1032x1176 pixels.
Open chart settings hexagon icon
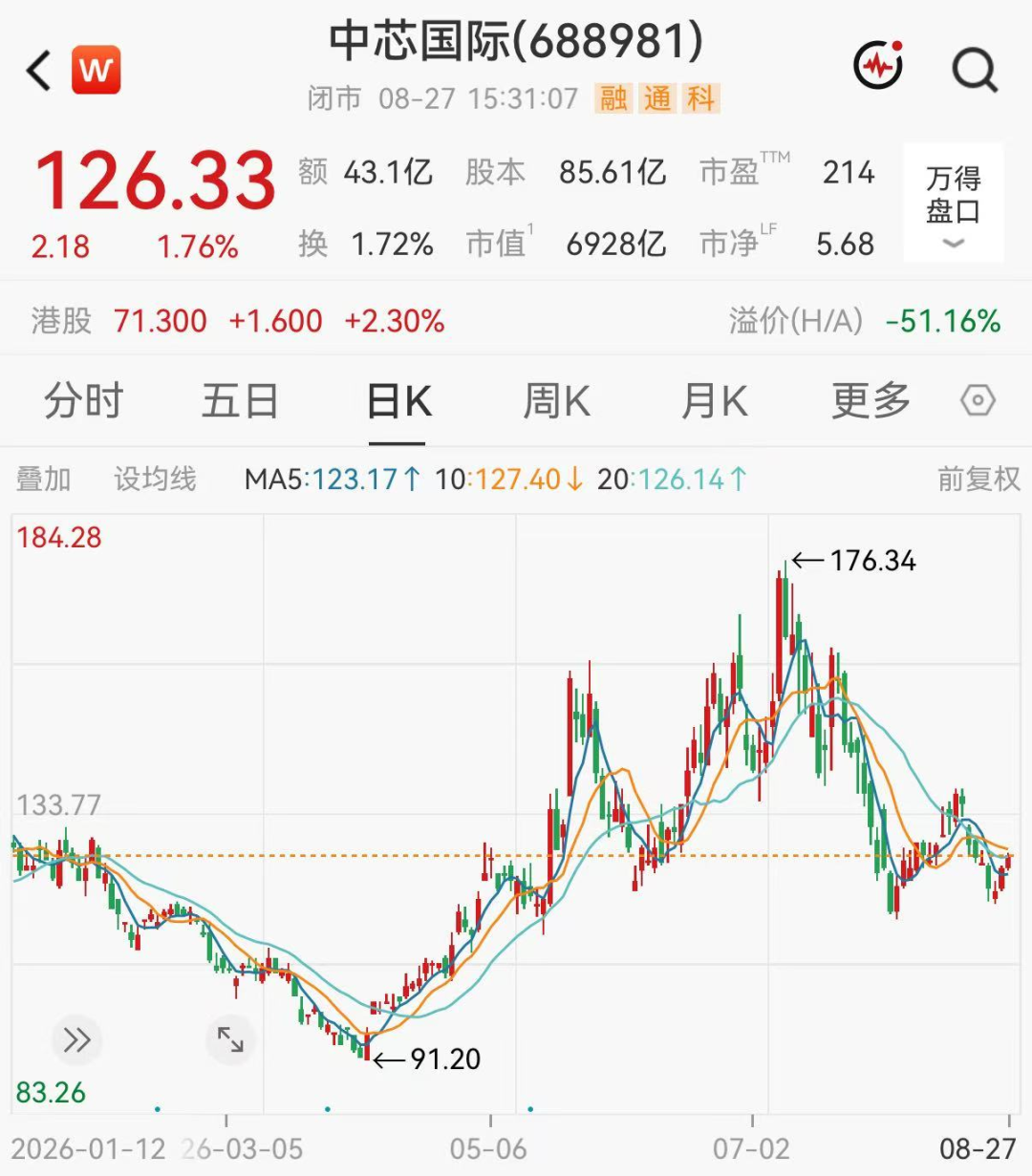coord(978,401)
